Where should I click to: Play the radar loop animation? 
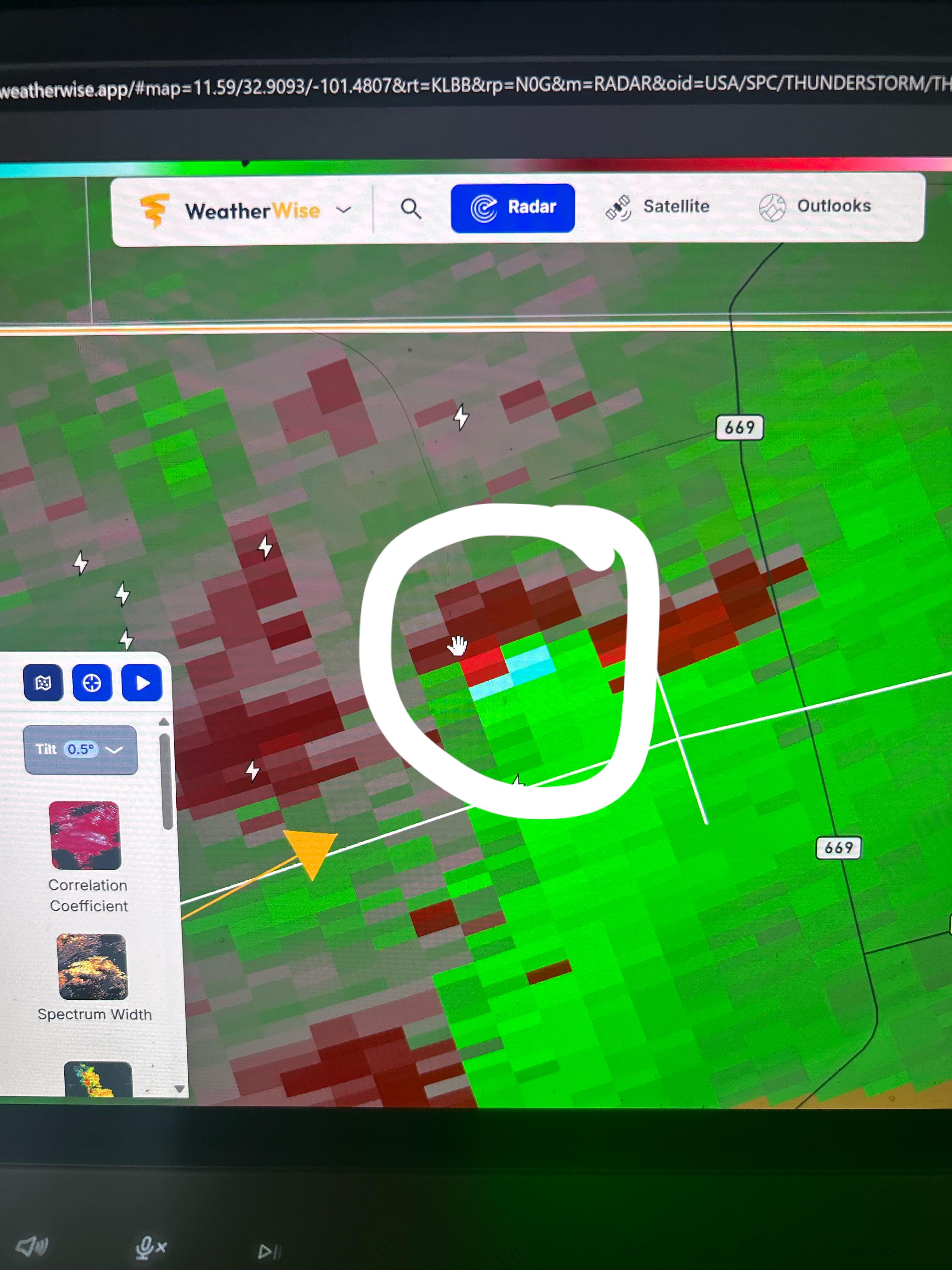[x=142, y=683]
